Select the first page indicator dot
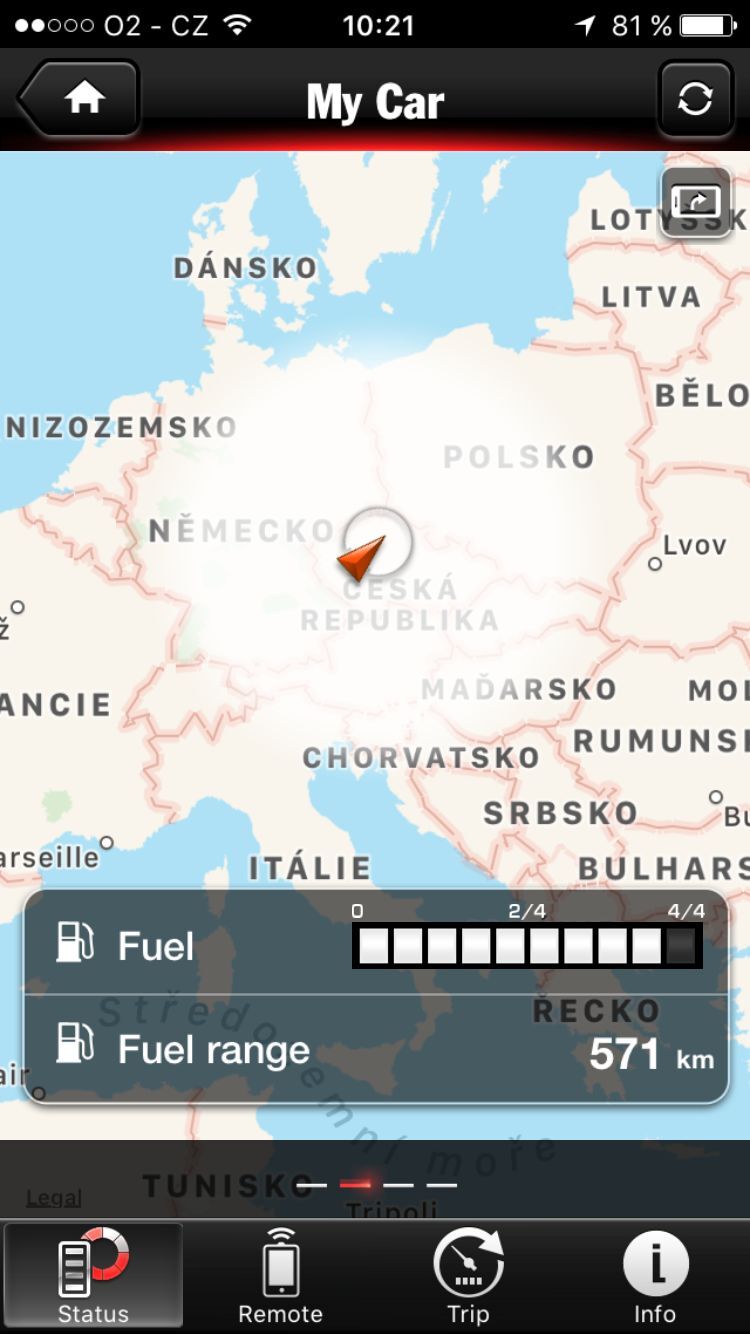The image size is (750, 1334). (310, 1183)
